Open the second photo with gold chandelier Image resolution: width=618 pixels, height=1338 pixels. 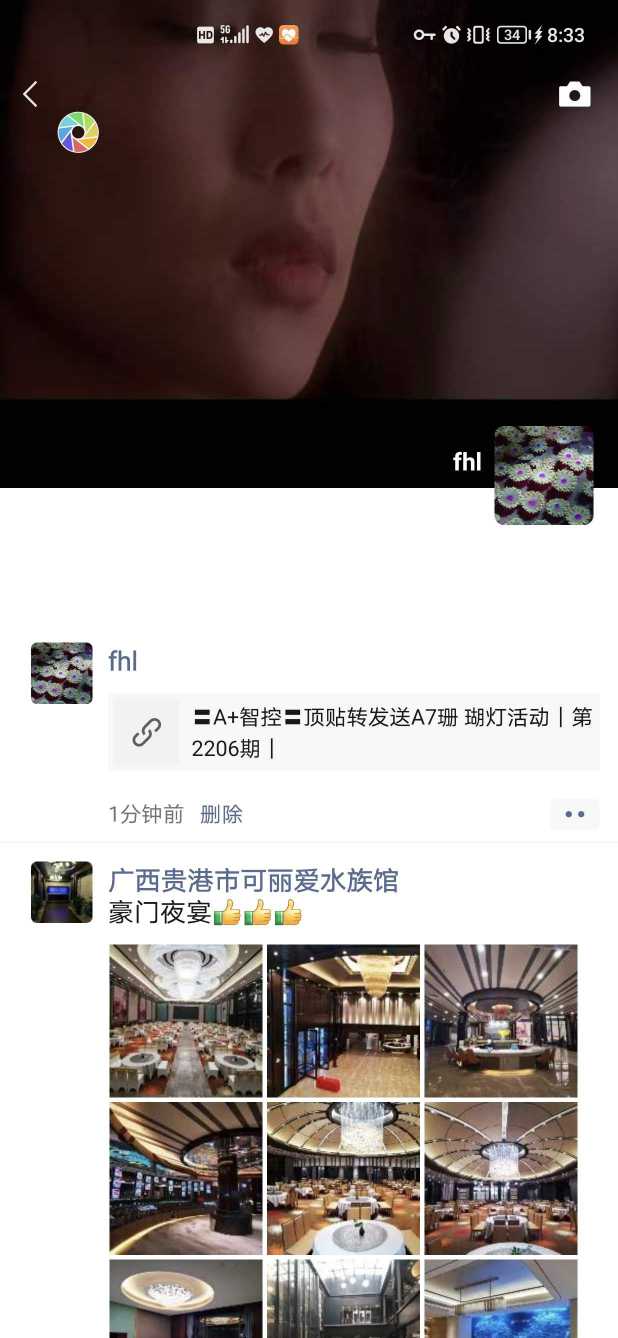click(343, 1020)
